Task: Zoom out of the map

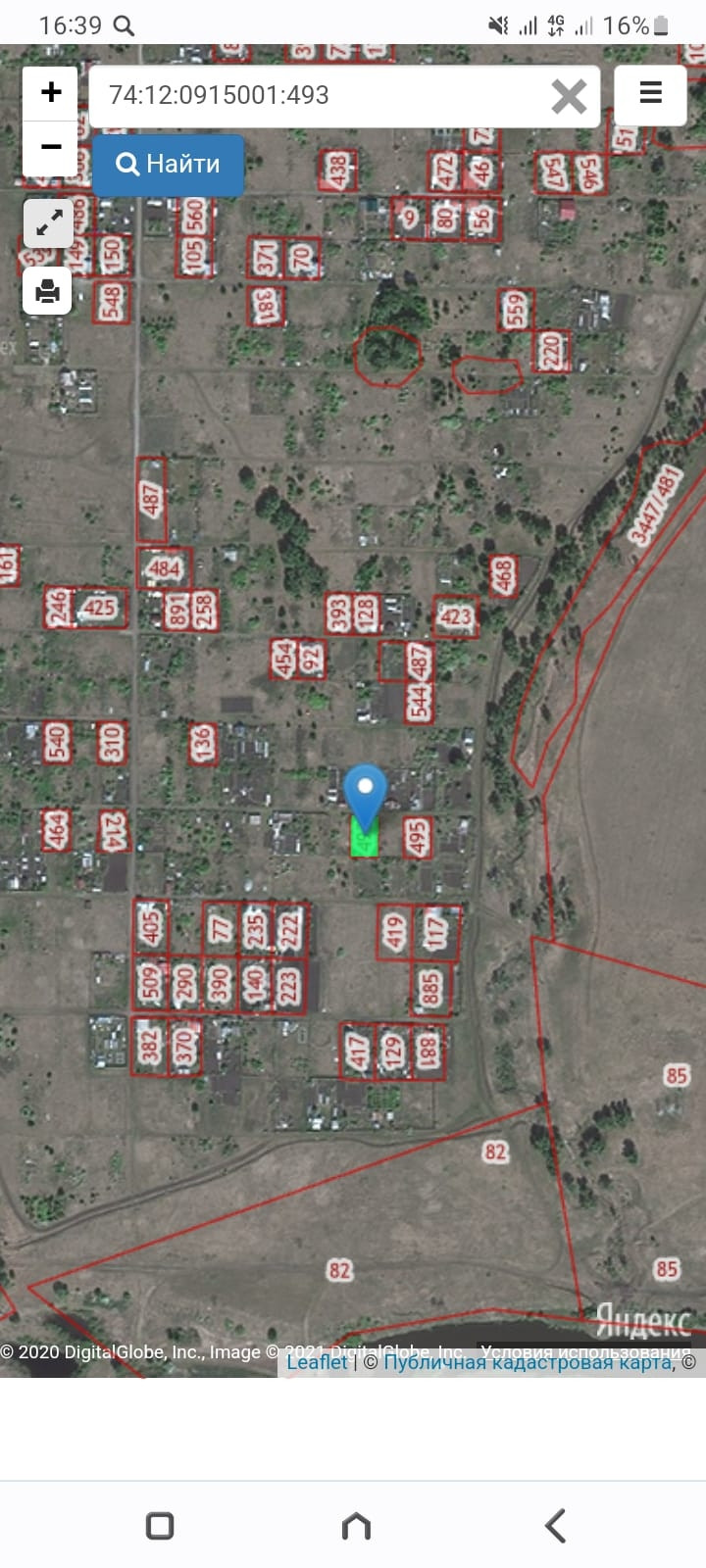Action: click(x=50, y=148)
